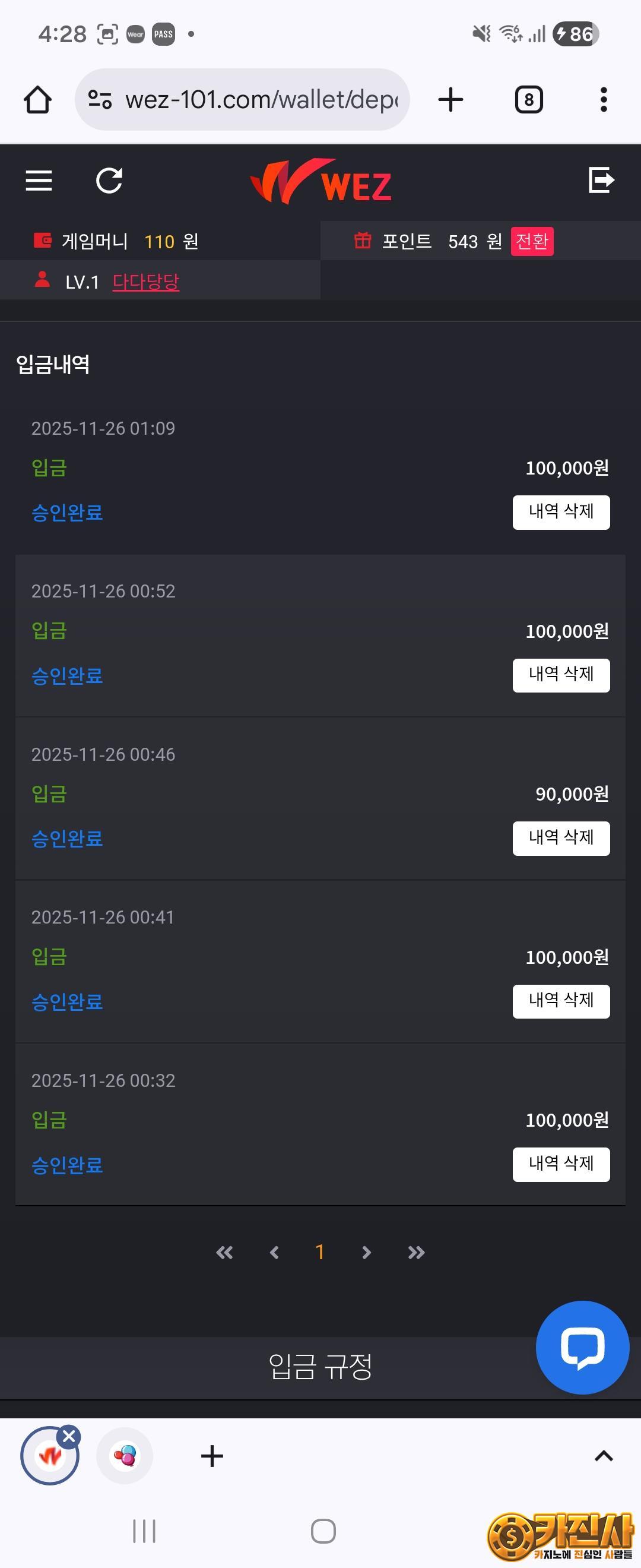The width and height of the screenshot is (641, 1568).
Task: Open the hamburger menu on the WEZ header
Action: coord(39,181)
